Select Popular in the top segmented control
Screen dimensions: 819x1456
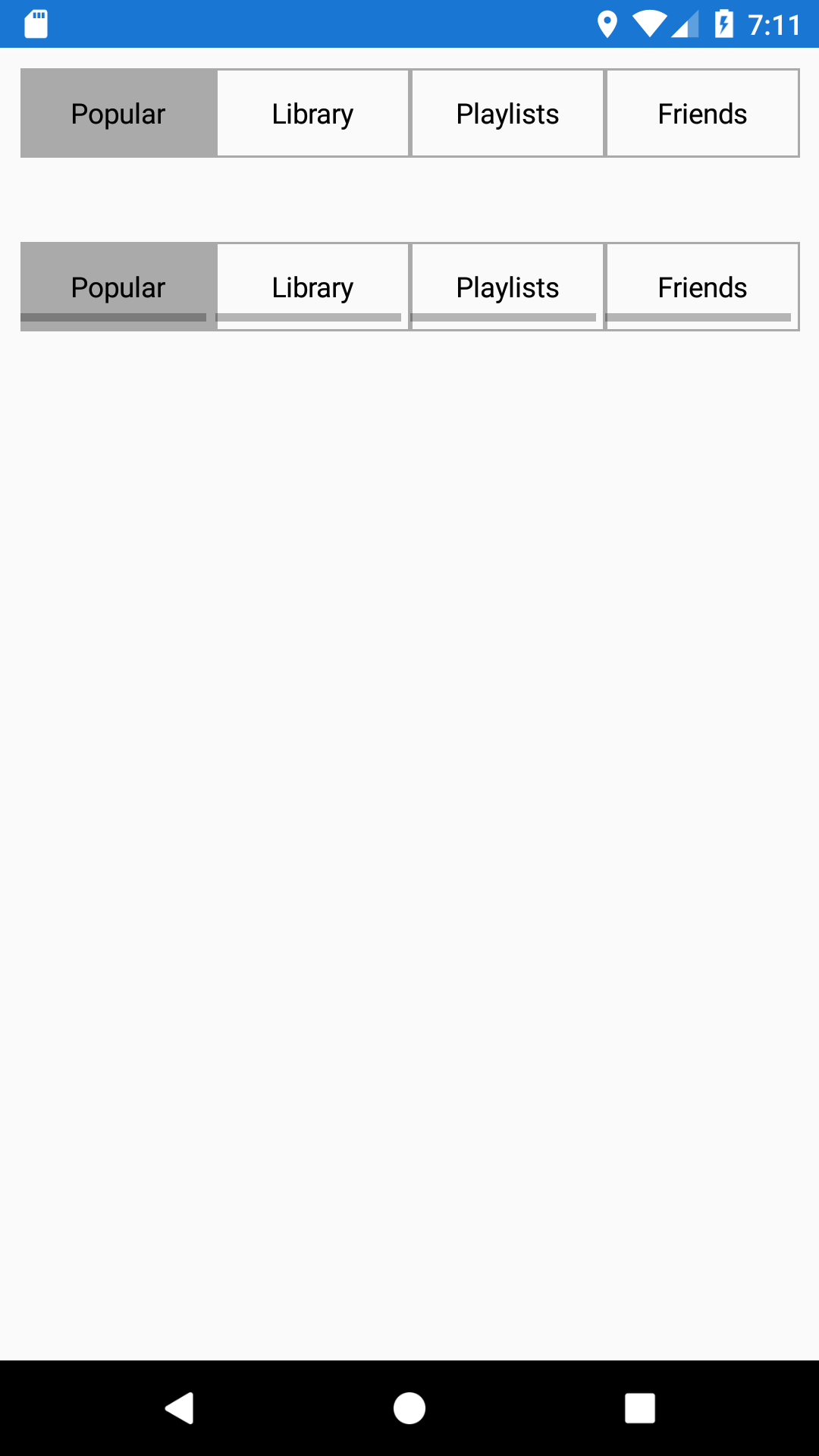tap(118, 114)
